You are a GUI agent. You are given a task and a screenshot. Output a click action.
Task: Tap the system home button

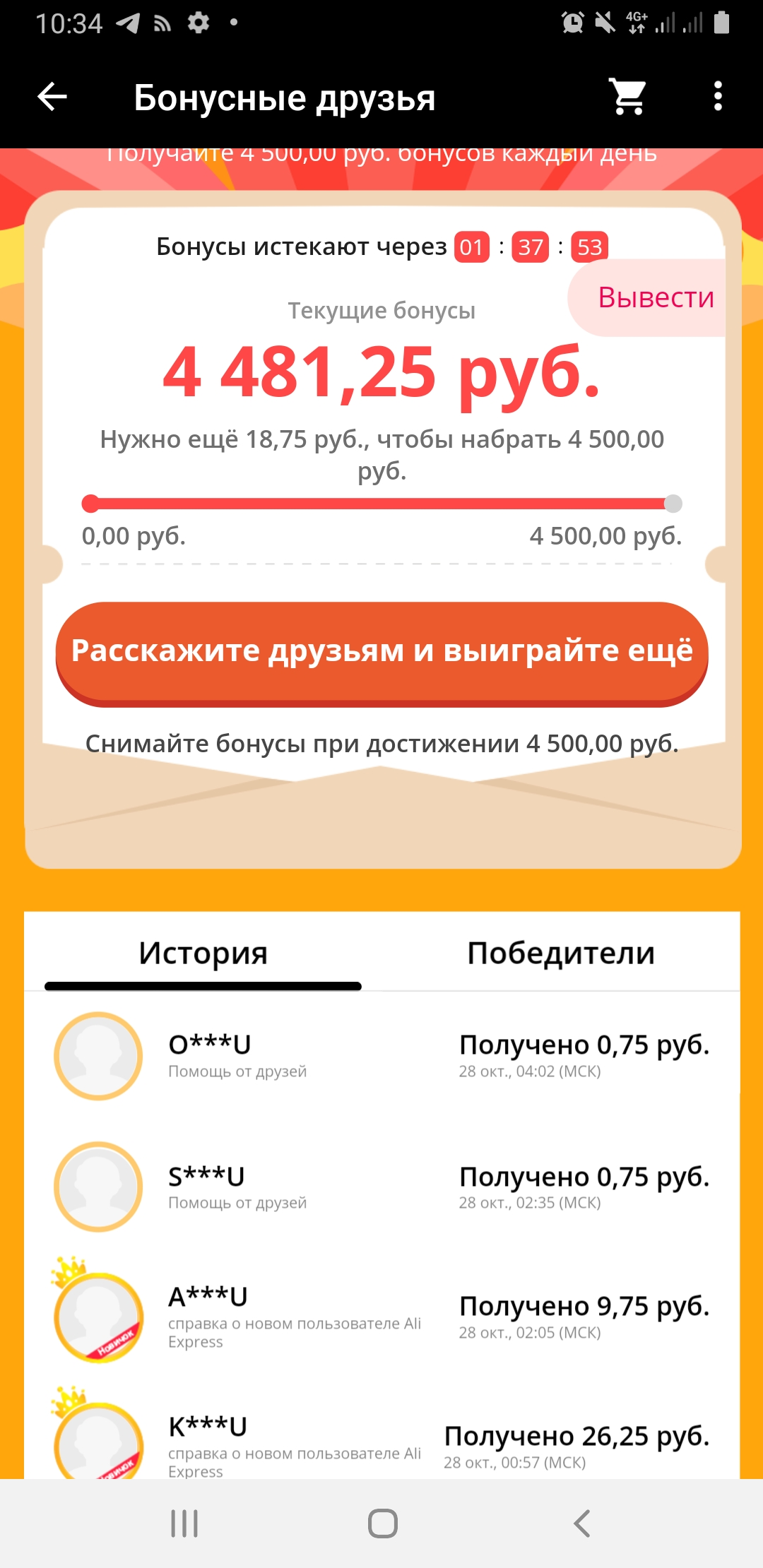pyautogui.click(x=382, y=1524)
